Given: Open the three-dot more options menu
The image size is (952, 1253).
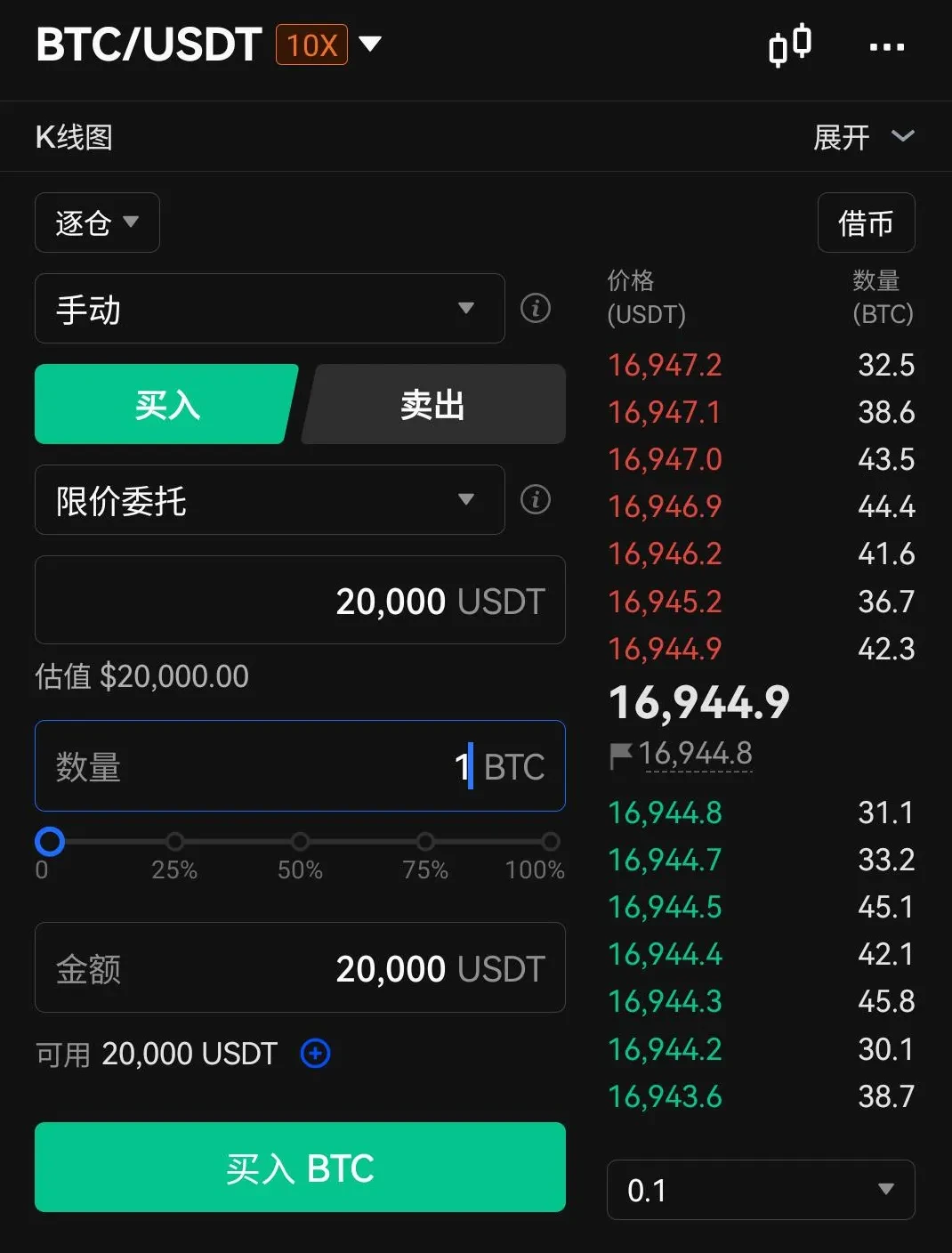Looking at the screenshot, I should (887, 46).
